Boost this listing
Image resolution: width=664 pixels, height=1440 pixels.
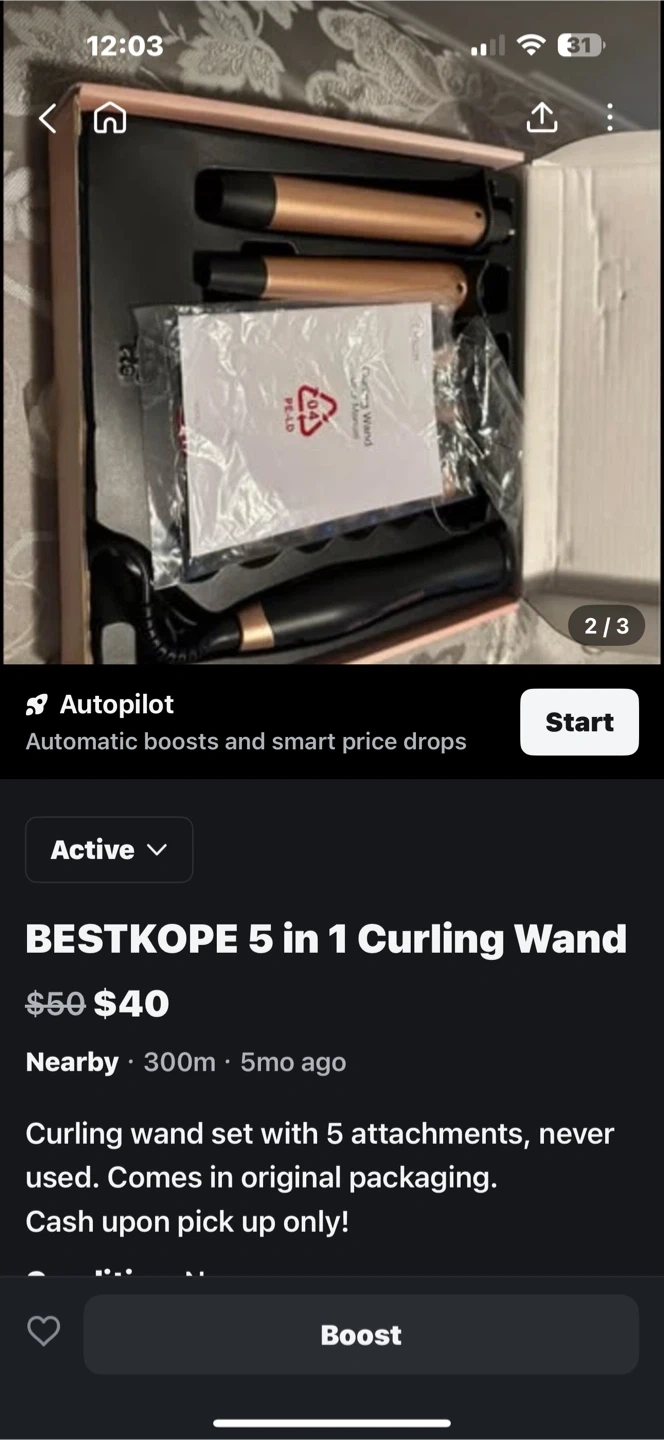tap(360, 1335)
